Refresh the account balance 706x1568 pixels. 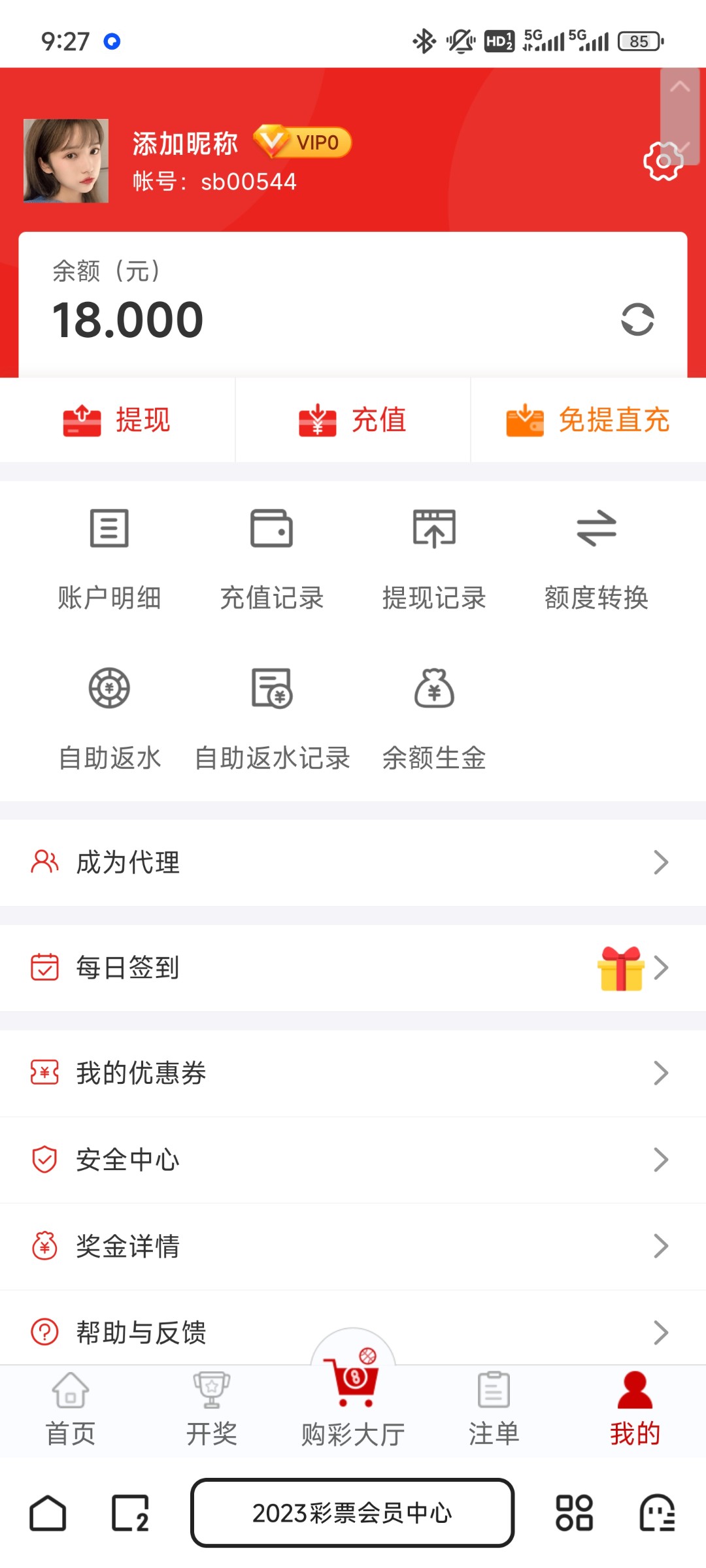click(x=637, y=319)
